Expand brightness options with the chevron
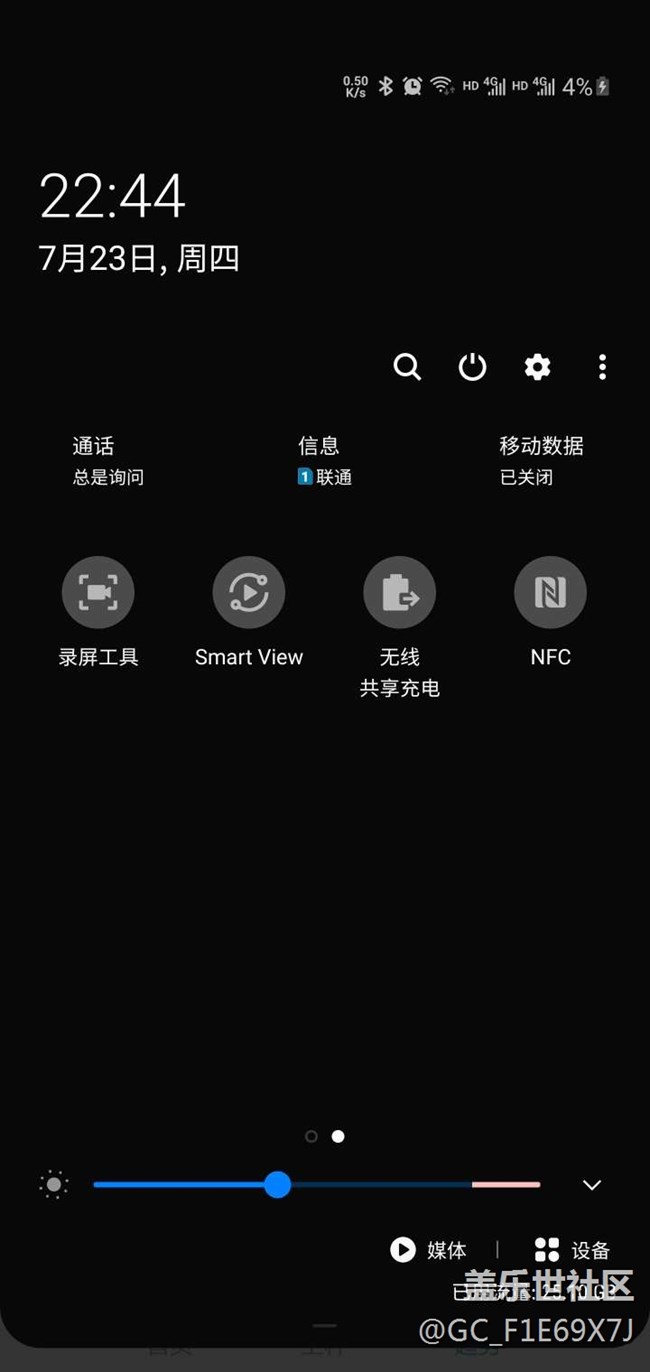 point(592,1185)
